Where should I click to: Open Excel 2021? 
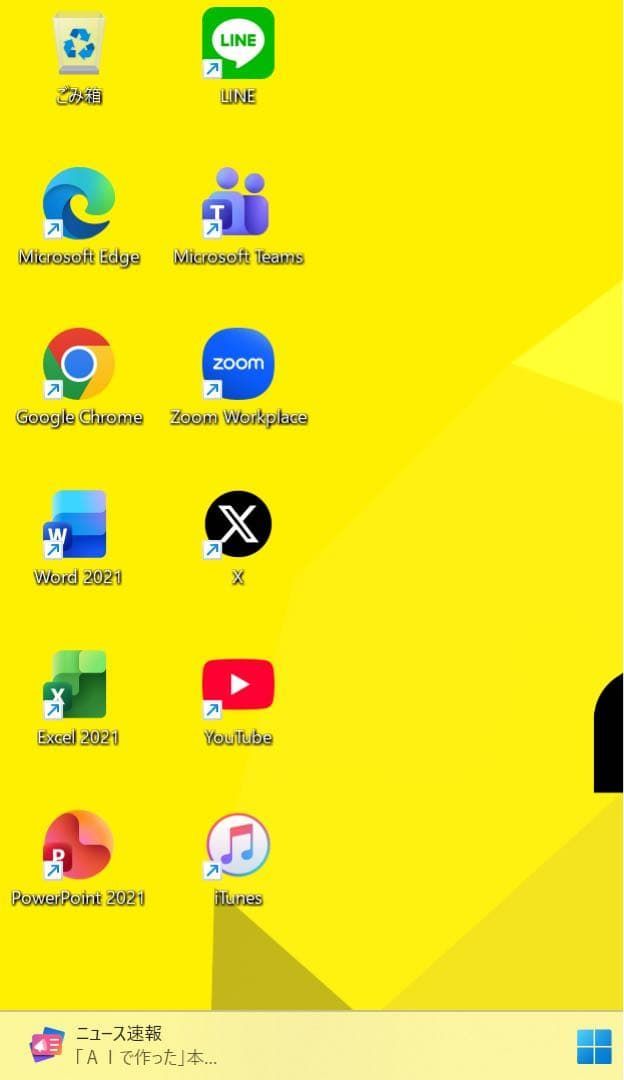pyautogui.click(x=78, y=684)
